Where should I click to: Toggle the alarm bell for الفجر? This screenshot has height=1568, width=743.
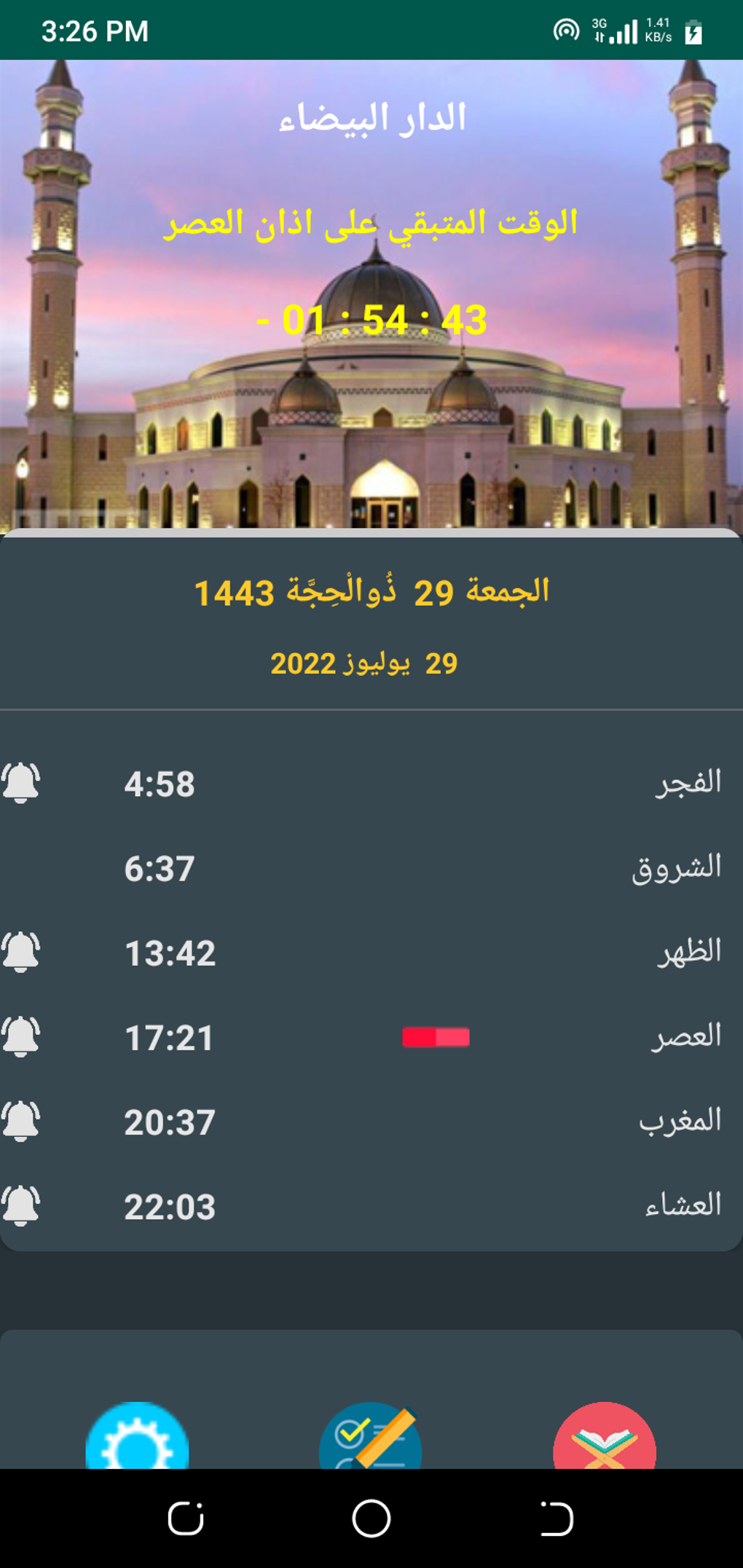click(21, 783)
